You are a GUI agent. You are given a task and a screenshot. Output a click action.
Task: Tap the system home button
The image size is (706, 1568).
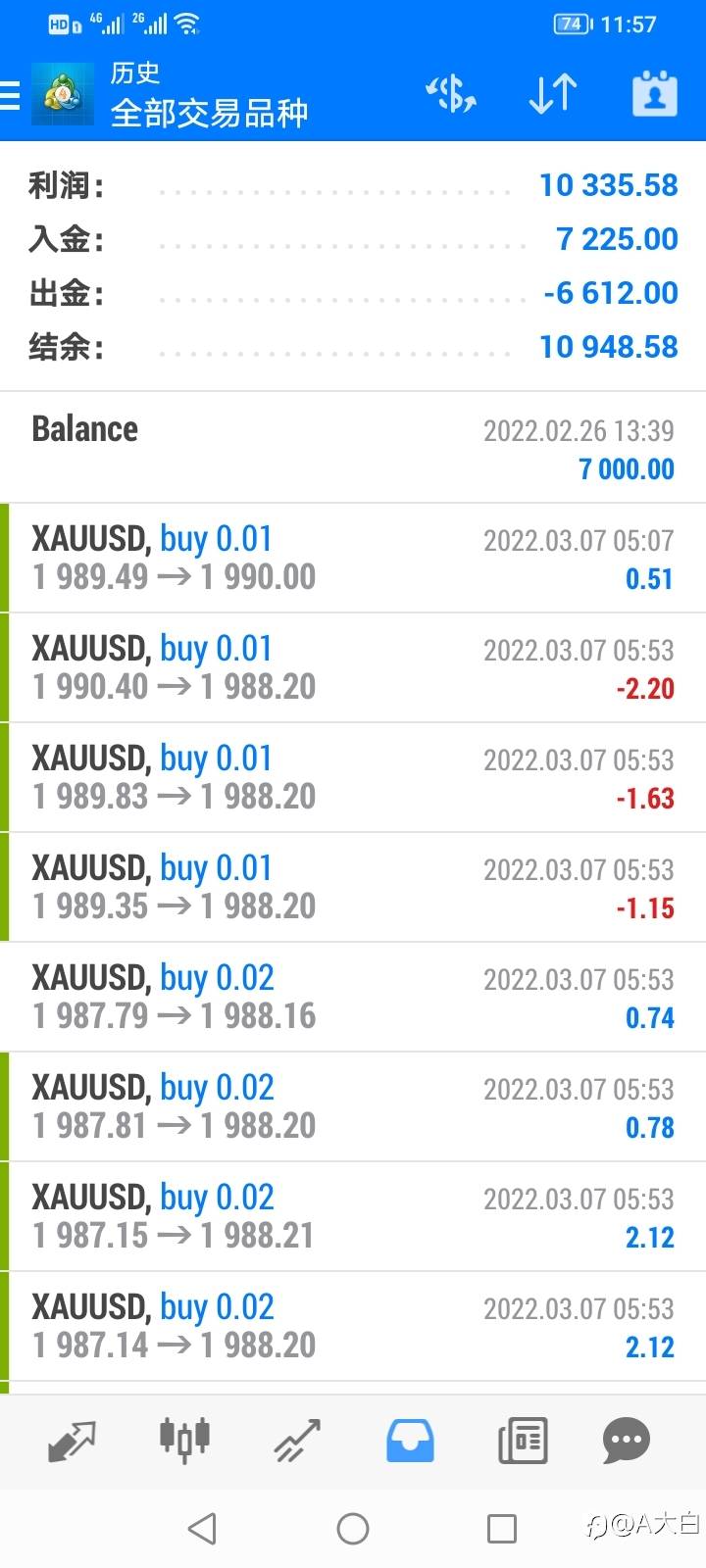coord(353,1528)
